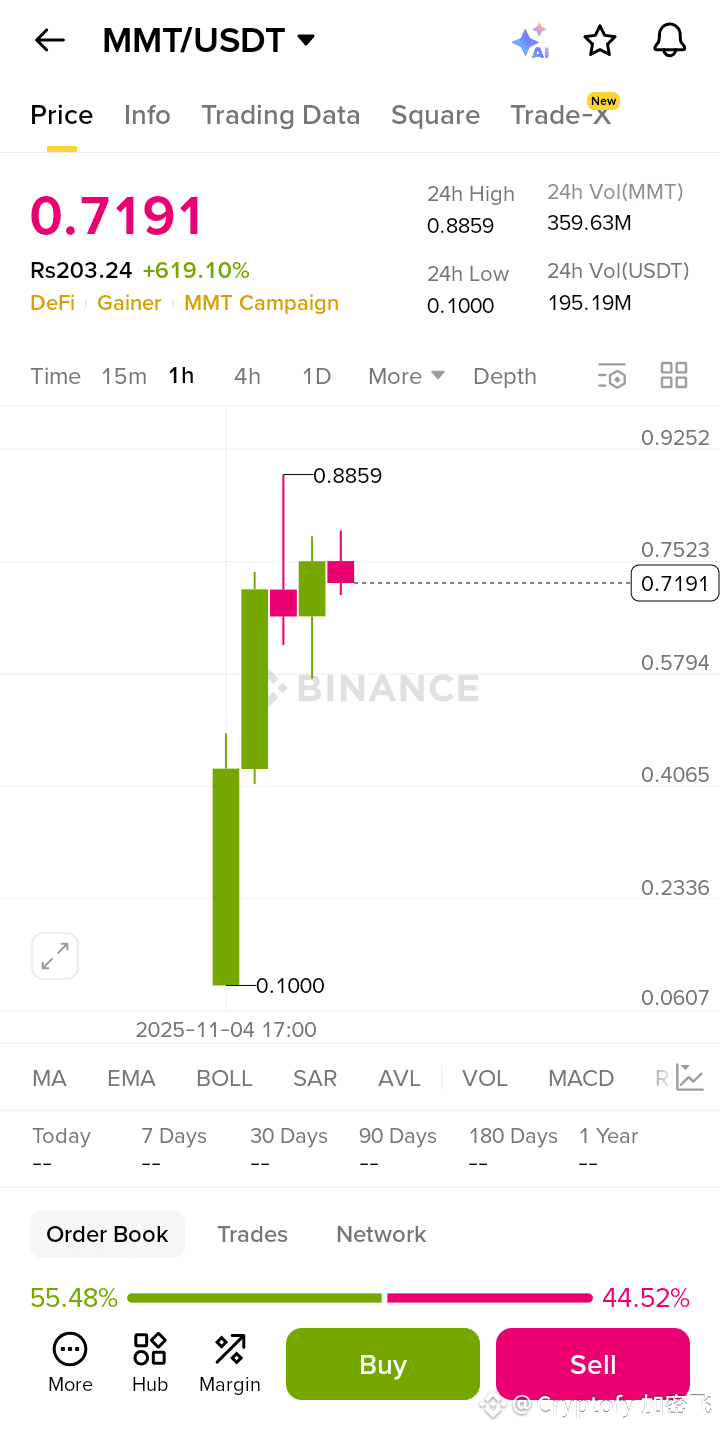720x1430 pixels.
Task: Open the MMT/USDT pair dropdown
Action: [x=209, y=40]
